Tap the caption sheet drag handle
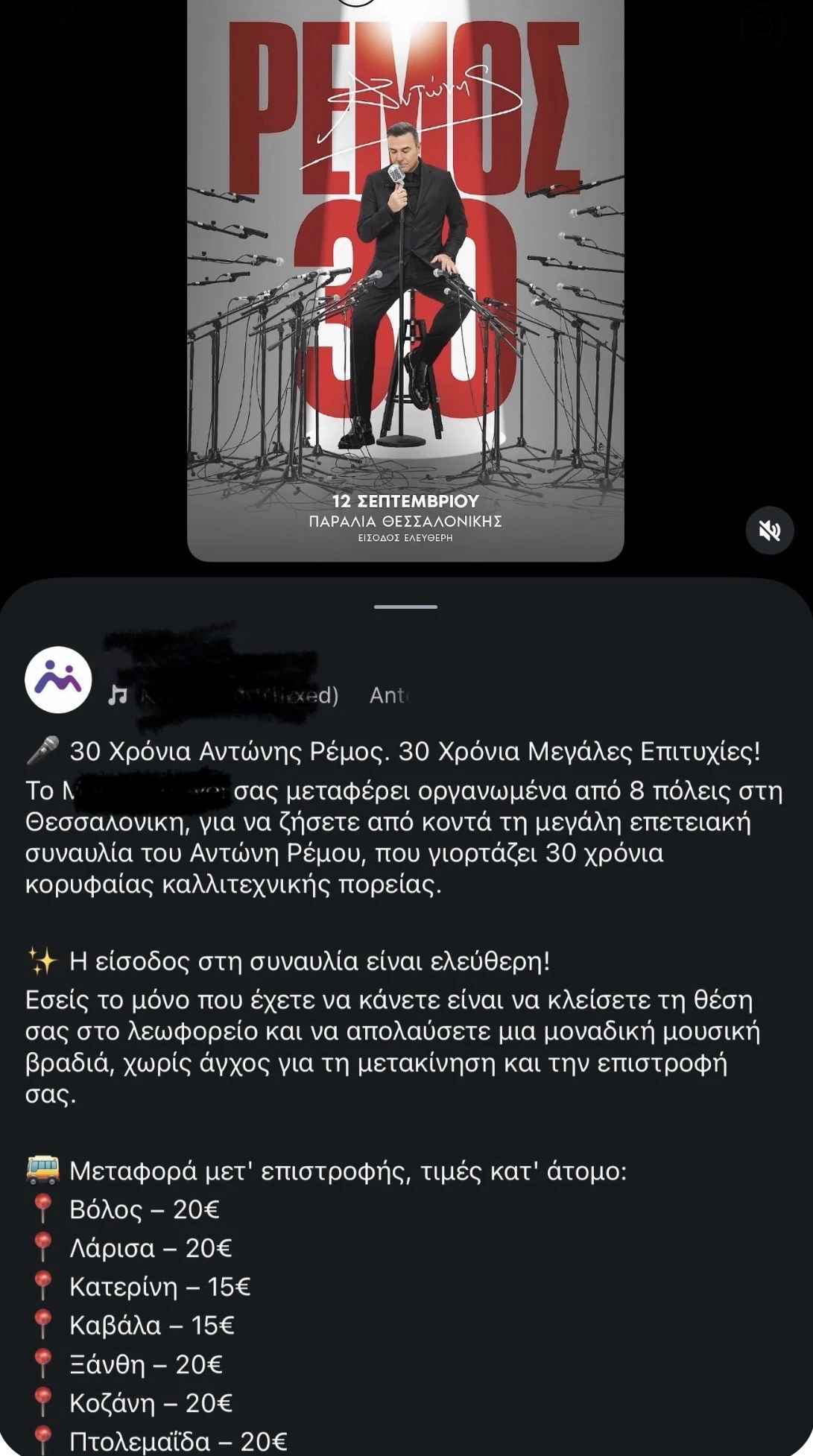This screenshot has width=813, height=1456. pyautogui.click(x=406, y=607)
